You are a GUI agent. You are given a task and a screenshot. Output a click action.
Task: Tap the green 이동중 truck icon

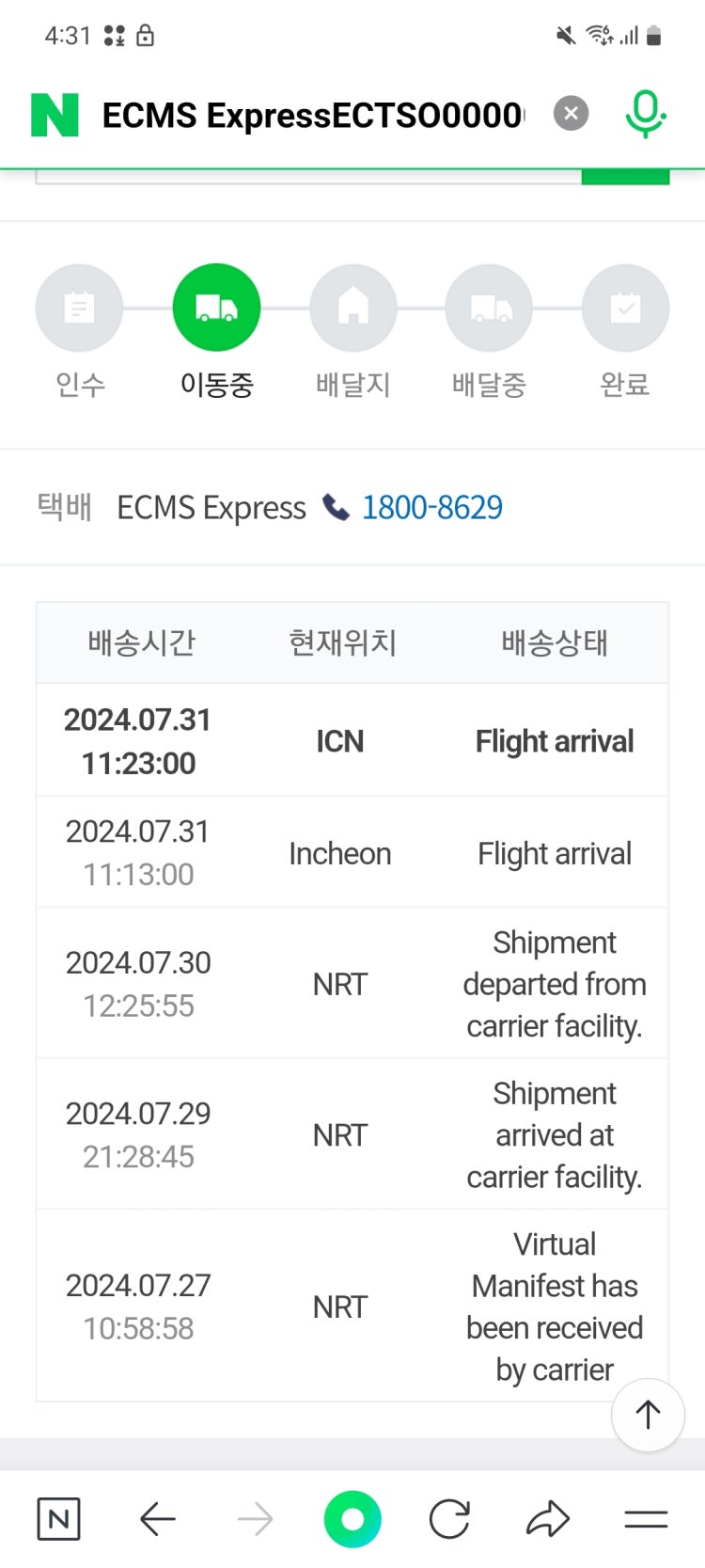[216, 307]
